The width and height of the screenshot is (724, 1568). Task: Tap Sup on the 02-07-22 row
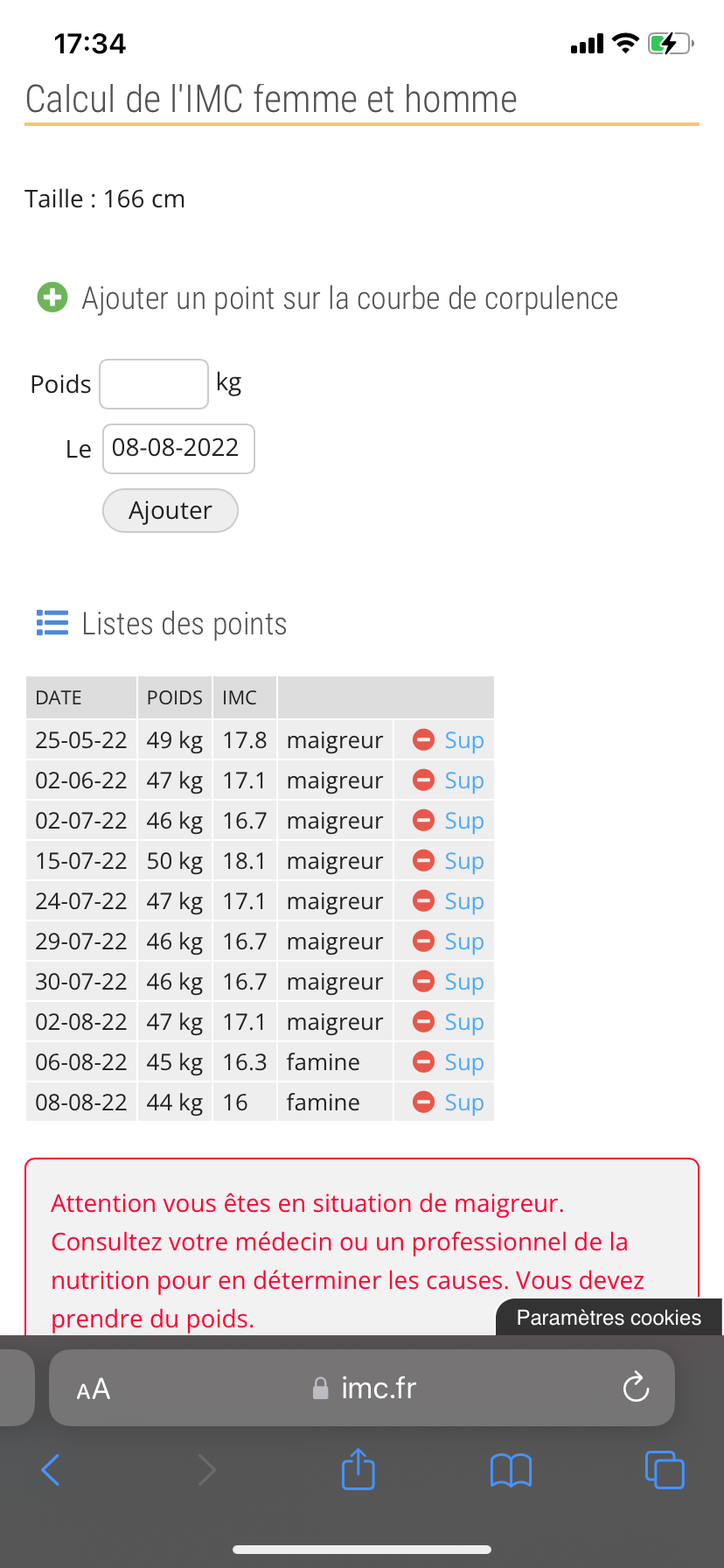tap(448, 821)
